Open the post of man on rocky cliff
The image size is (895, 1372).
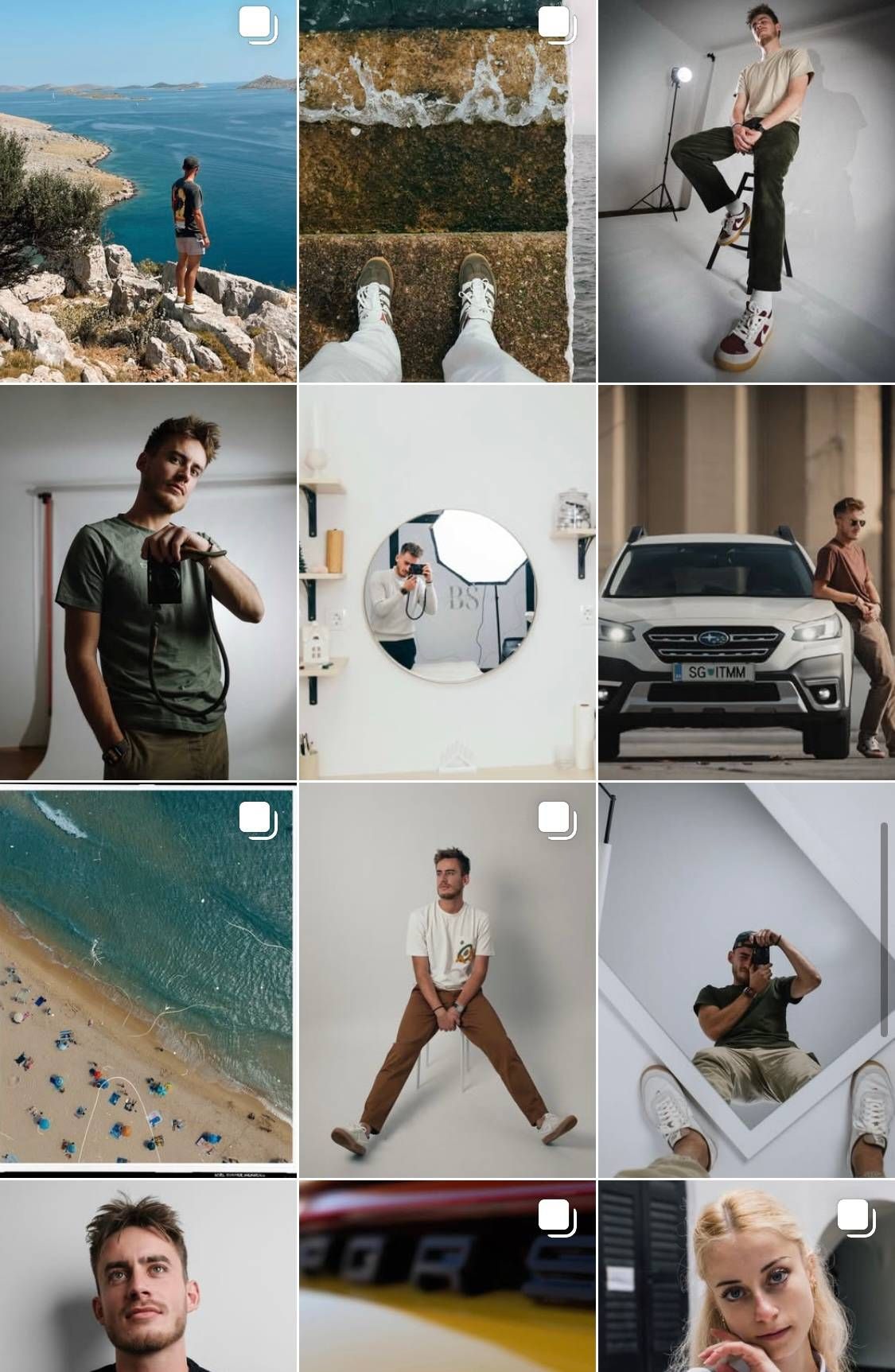[148, 191]
